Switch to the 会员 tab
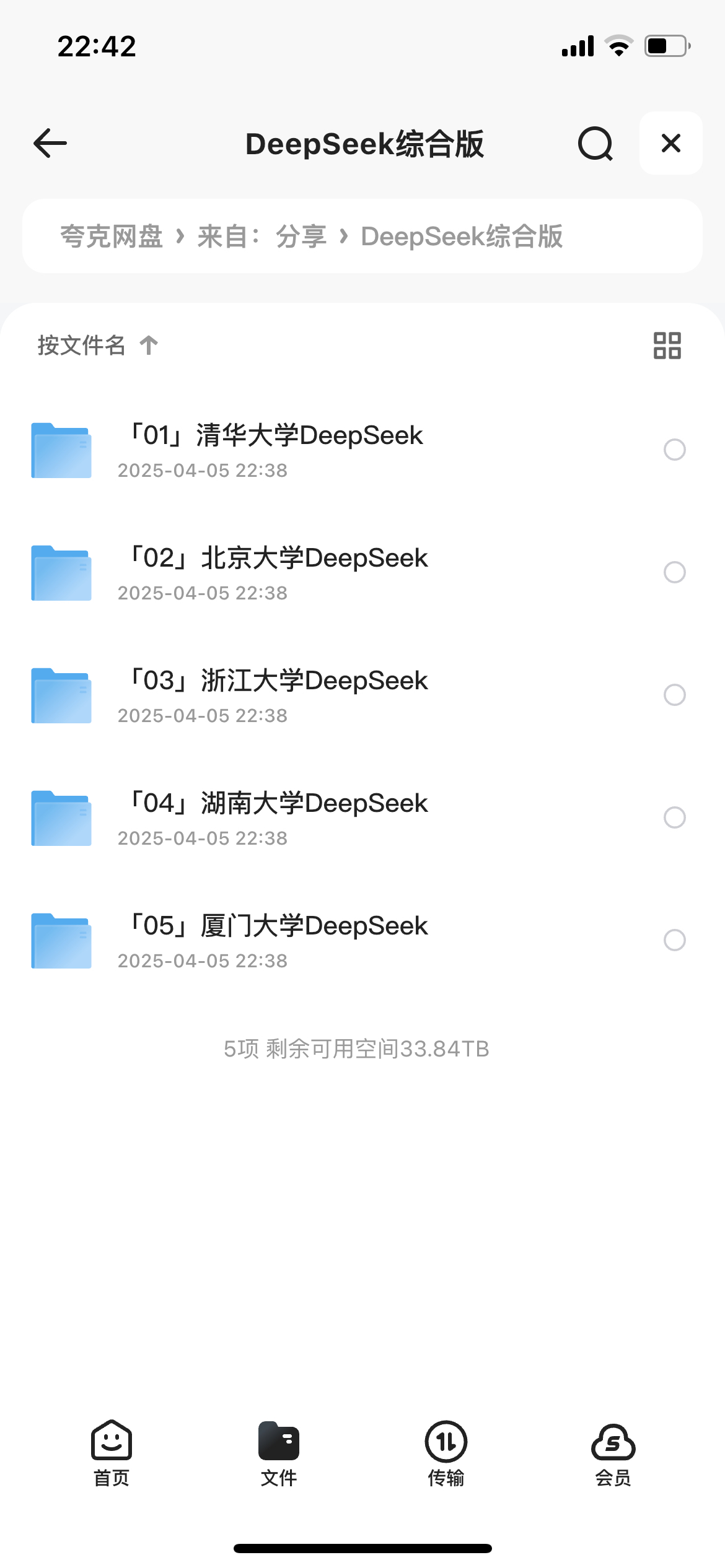 [x=613, y=1453]
